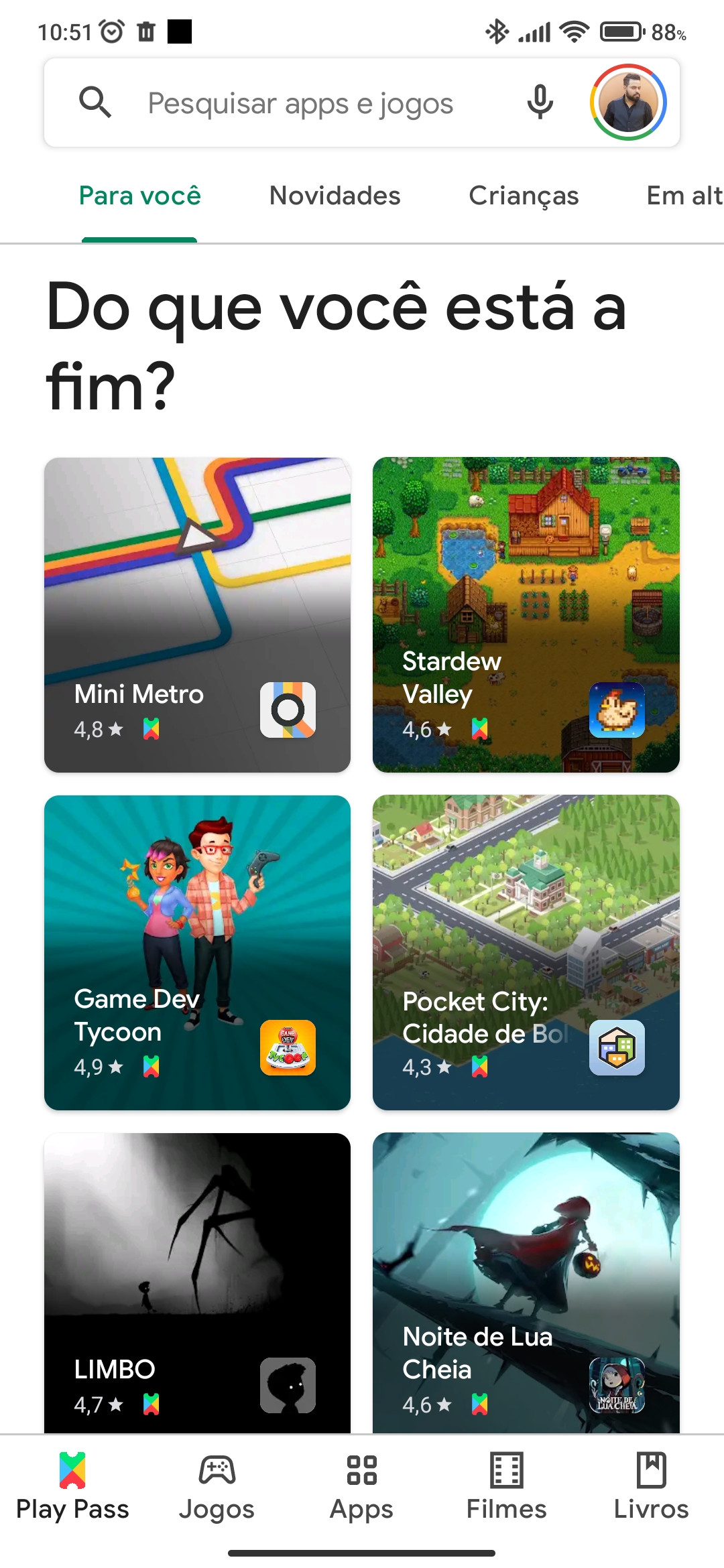Viewport: 724px width, 1568px height.
Task: Select the Para você tab
Action: (139, 196)
